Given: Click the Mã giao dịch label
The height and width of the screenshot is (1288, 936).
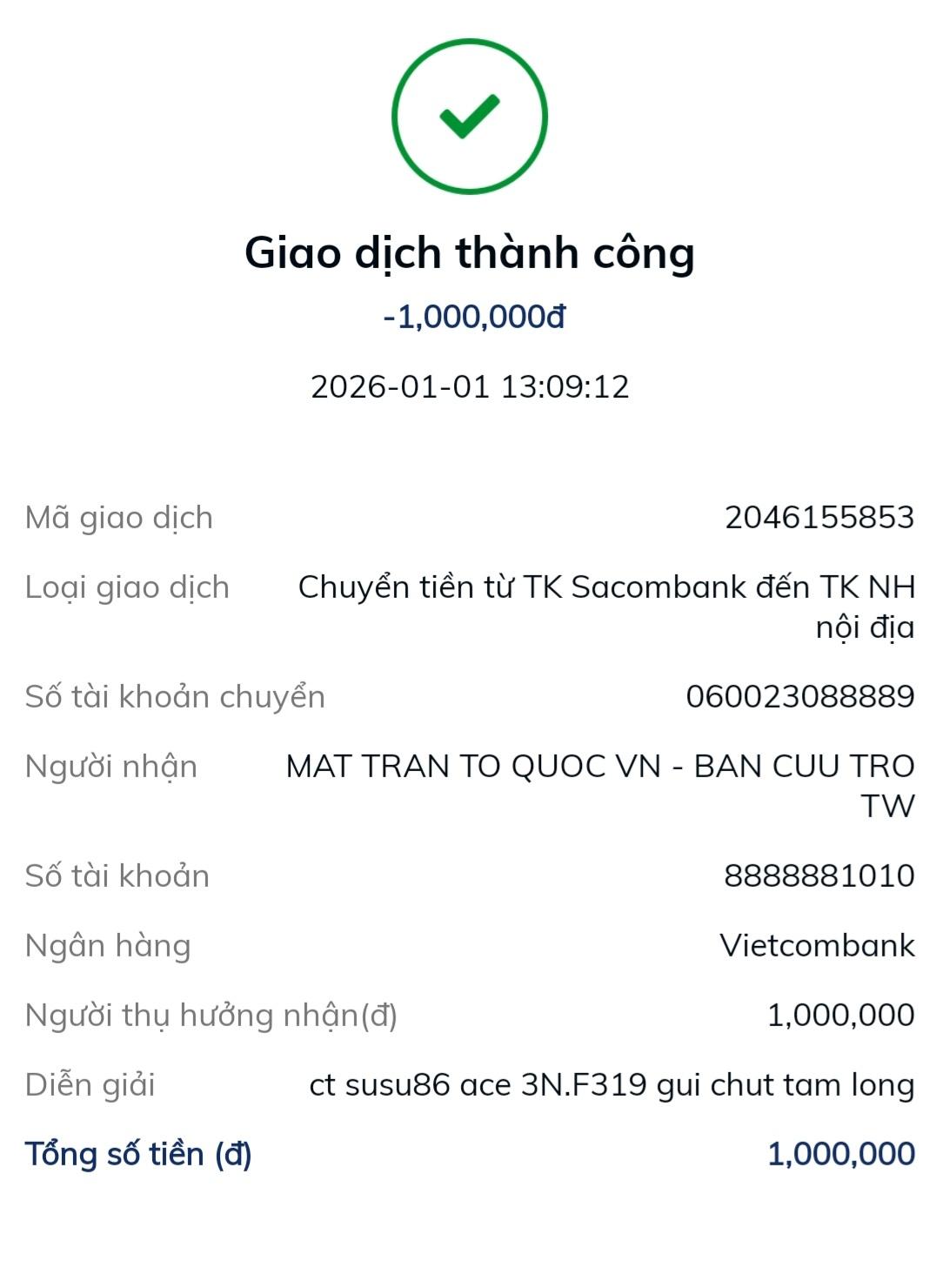Looking at the screenshot, I should pos(119,517).
